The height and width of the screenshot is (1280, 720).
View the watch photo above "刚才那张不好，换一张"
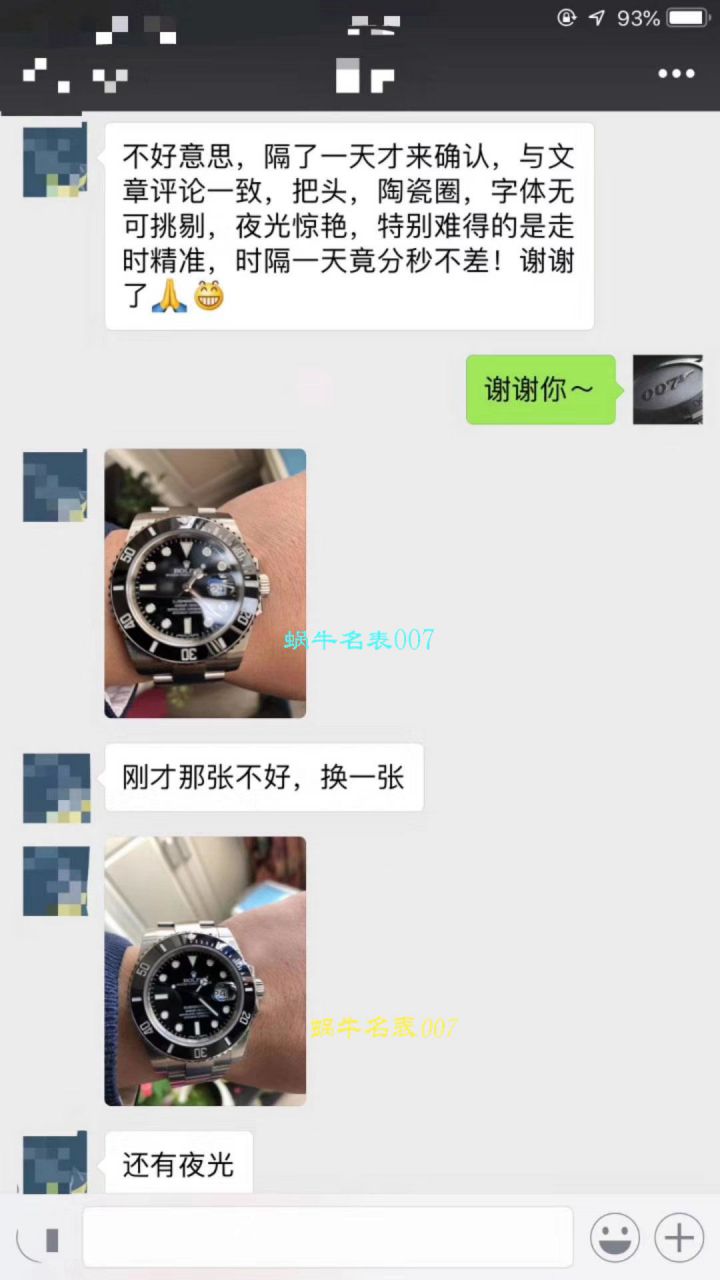coord(205,583)
